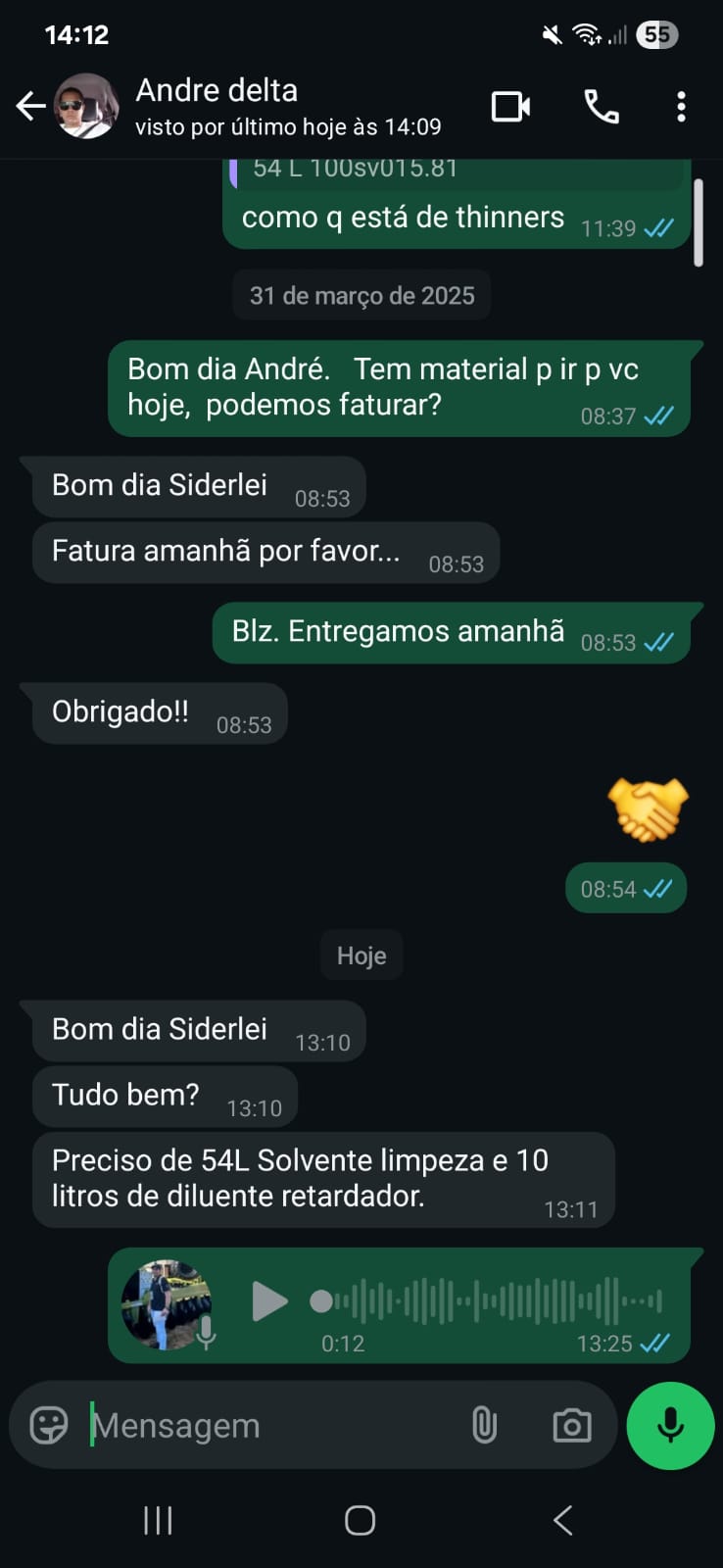Open the three-dot overflow menu
This screenshot has width=723, height=1568.
(681, 106)
